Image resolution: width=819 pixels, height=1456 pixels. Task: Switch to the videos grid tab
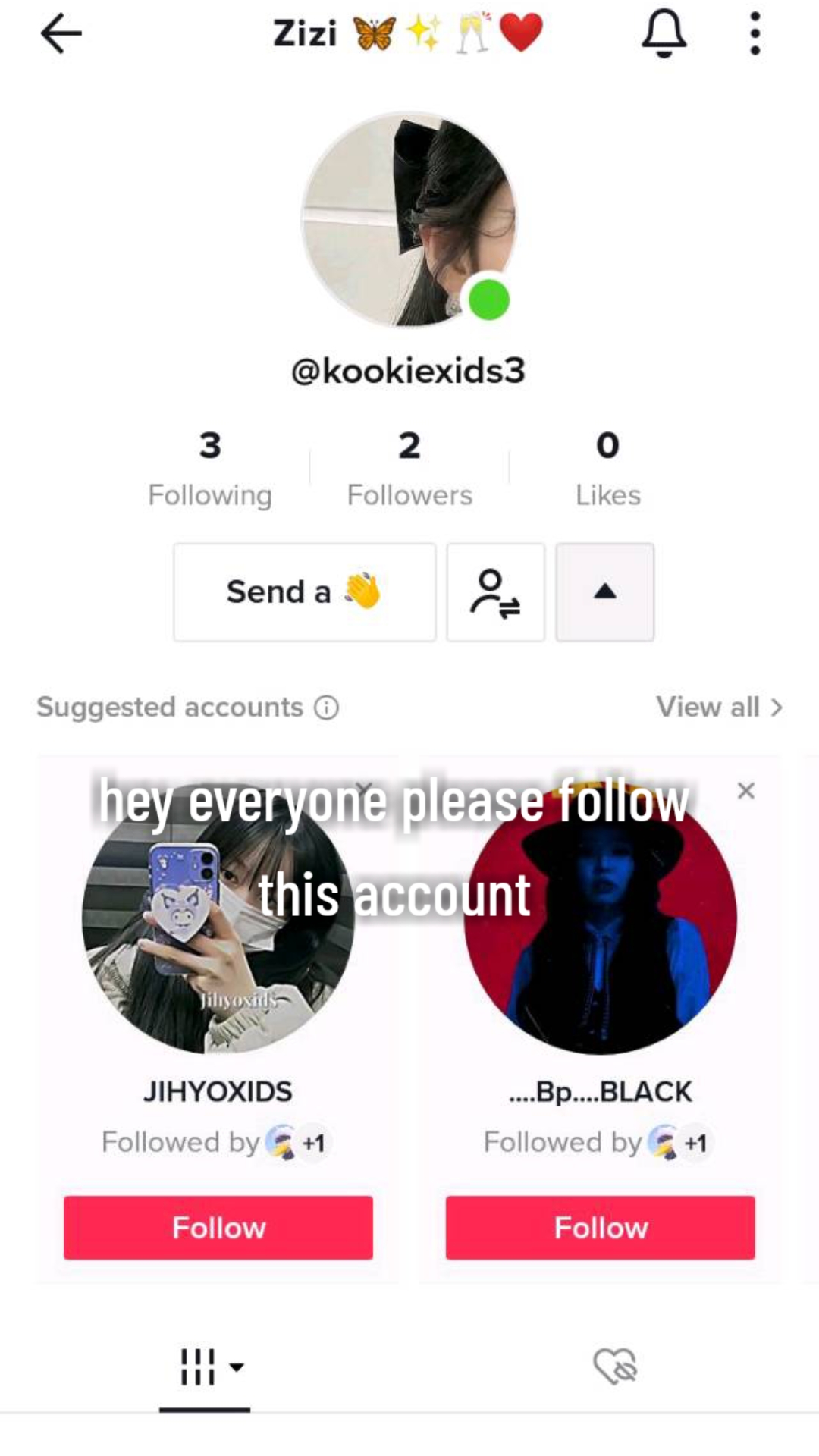pyautogui.click(x=205, y=1367)
